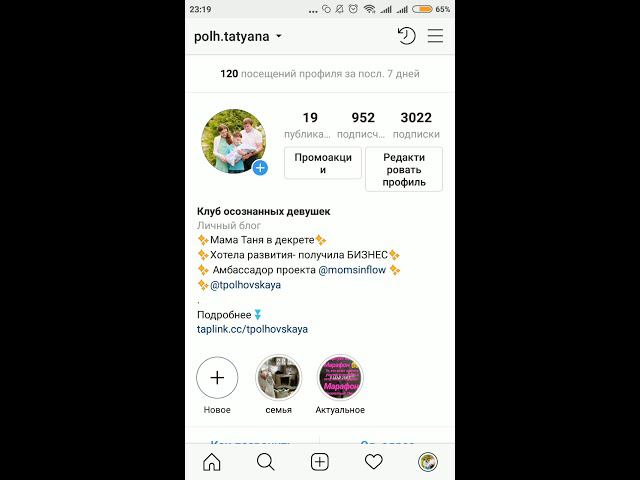View the 952 followers list
Screen dimensions: 640x480
click(x=363, y=124)
